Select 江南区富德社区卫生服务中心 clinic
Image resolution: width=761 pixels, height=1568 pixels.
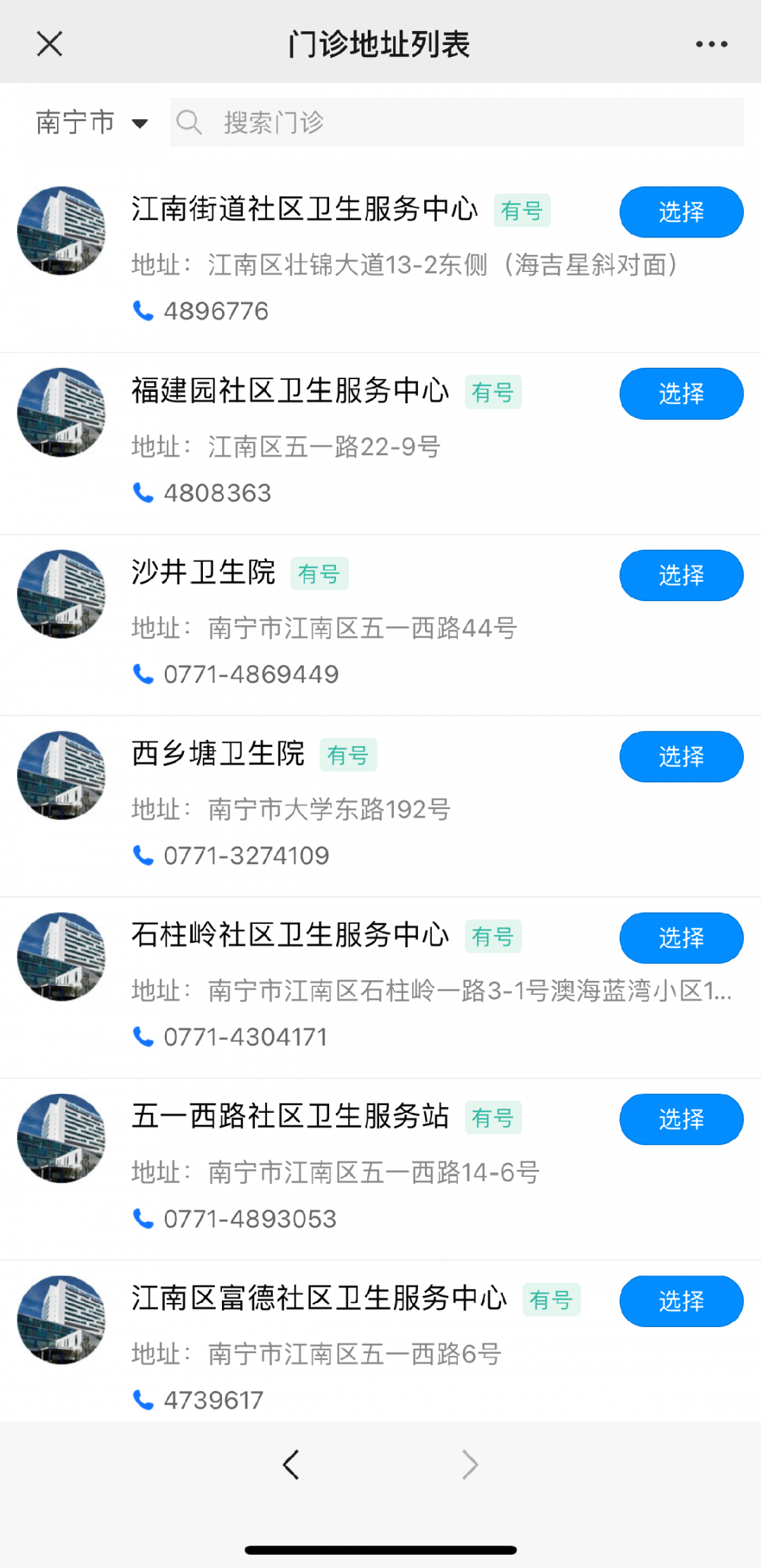681,1301
